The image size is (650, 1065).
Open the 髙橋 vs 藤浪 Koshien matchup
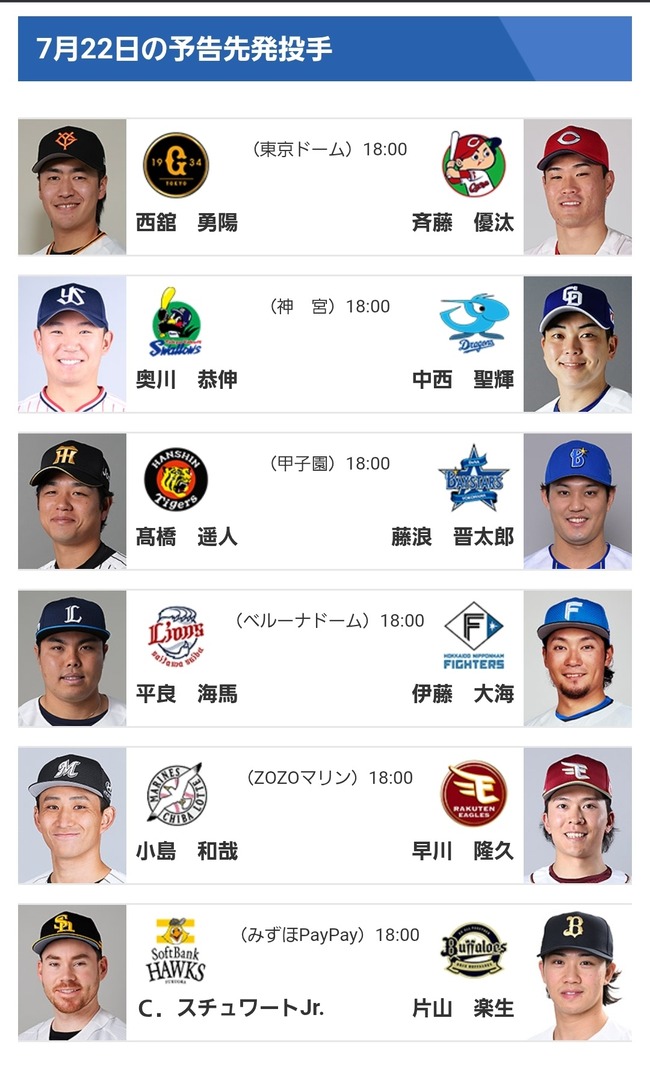(x=325, y=501)
